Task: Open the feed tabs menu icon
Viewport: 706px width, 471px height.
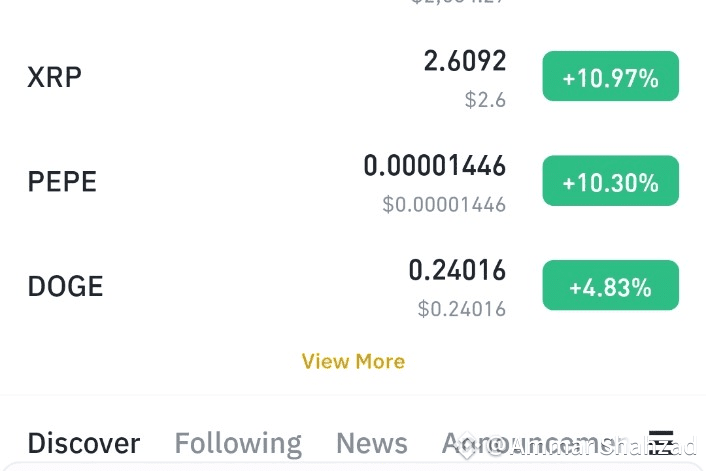Action: (x=661, y=440)
